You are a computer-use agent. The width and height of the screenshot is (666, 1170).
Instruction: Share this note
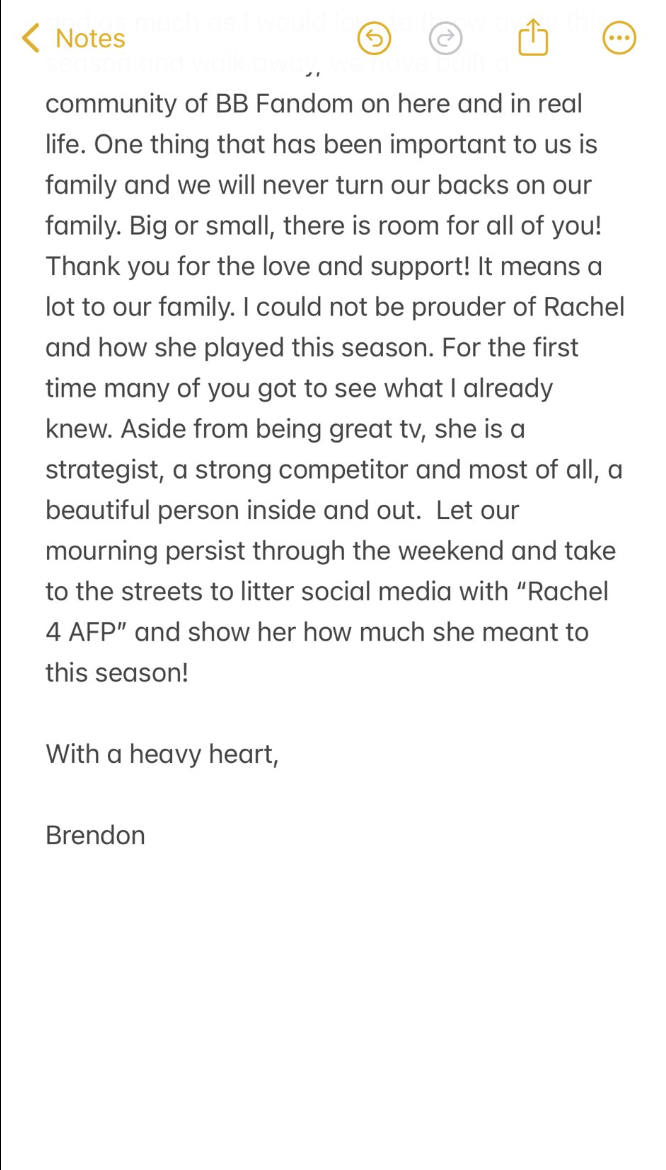pos(533,37)
